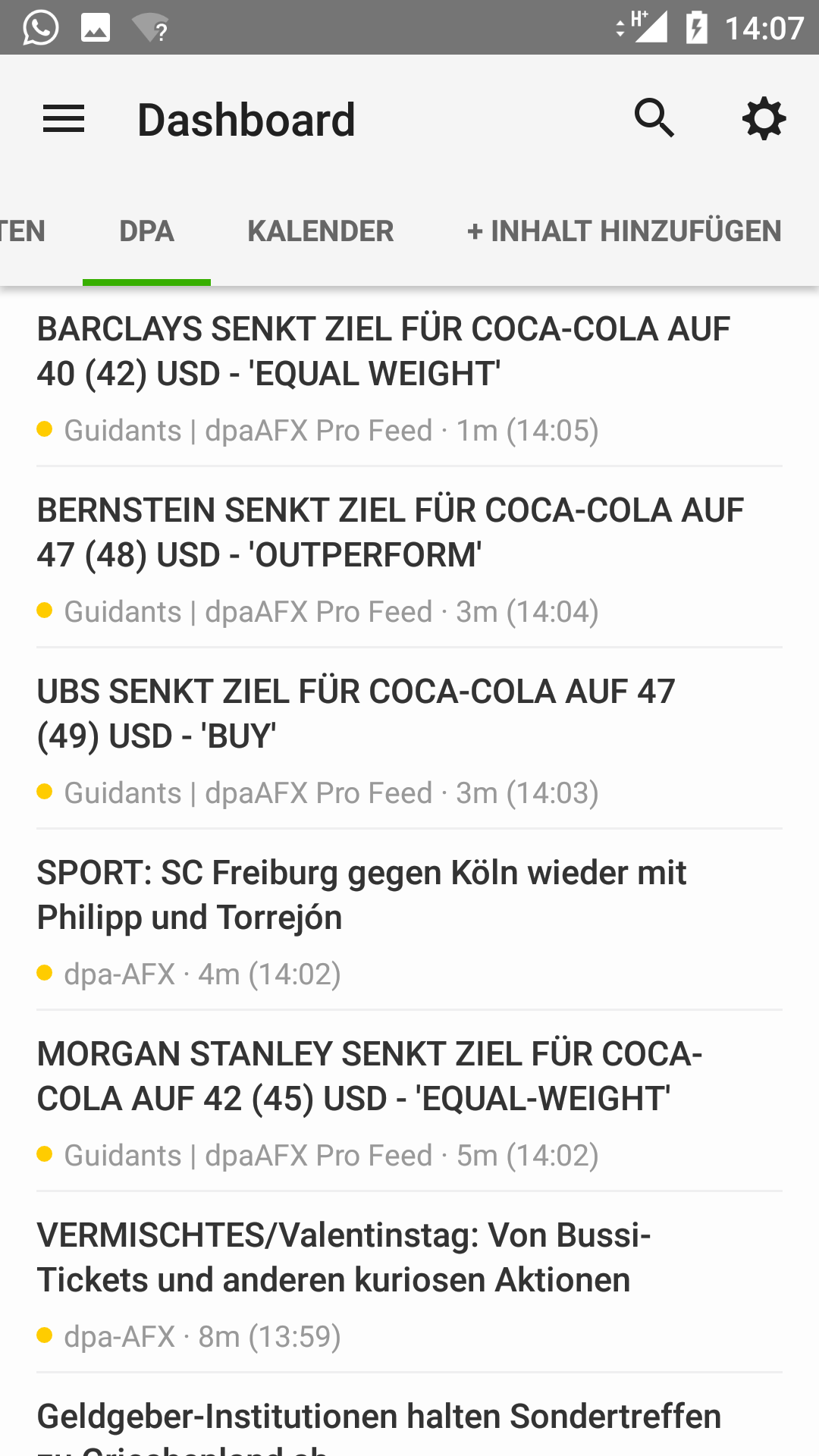
Task: Open the Geldgeber-Institutionen Sondertreffen article
Action: pos(409,1415)
